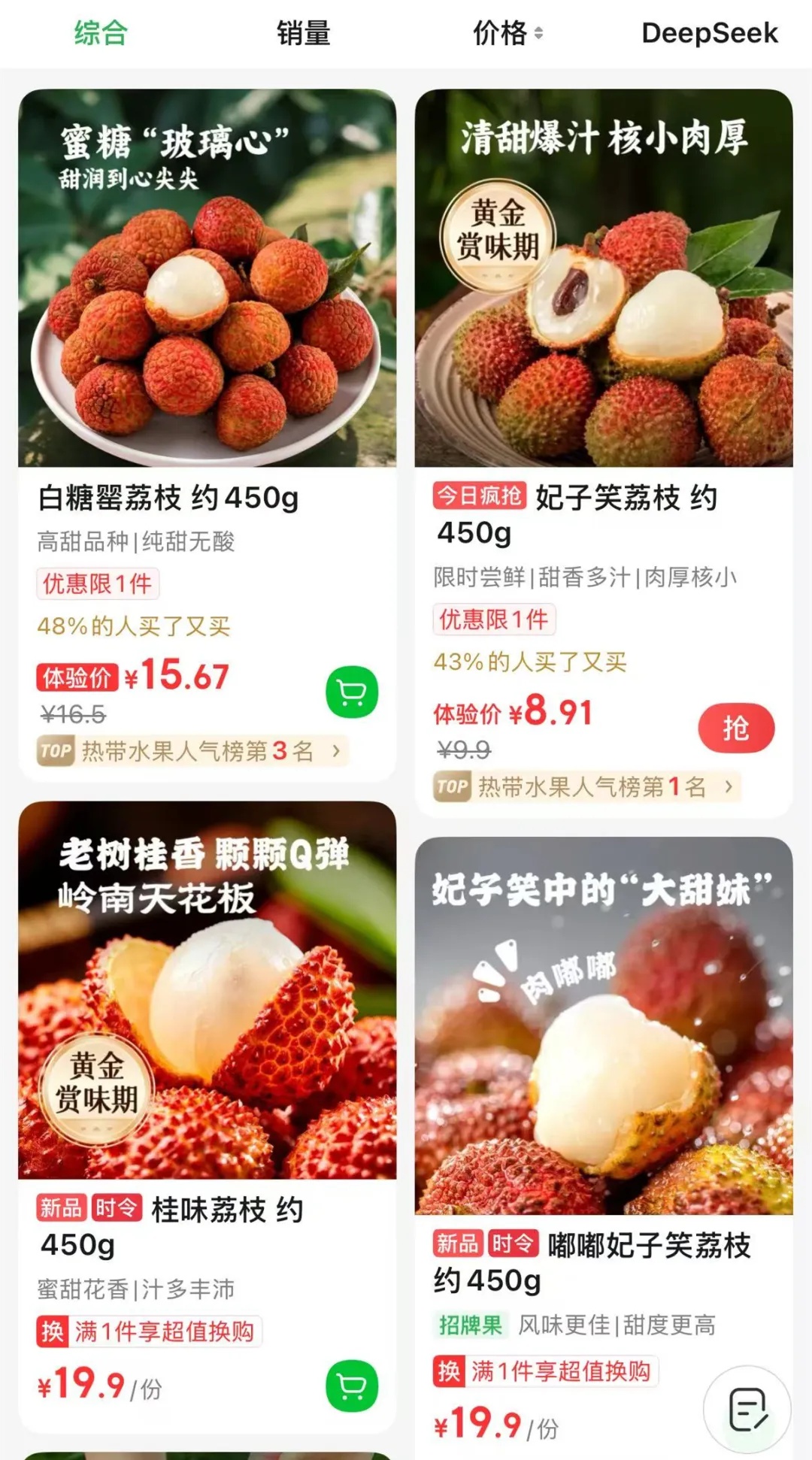Tap 抢 for 妃子笑荔枝

click(735, 728)
